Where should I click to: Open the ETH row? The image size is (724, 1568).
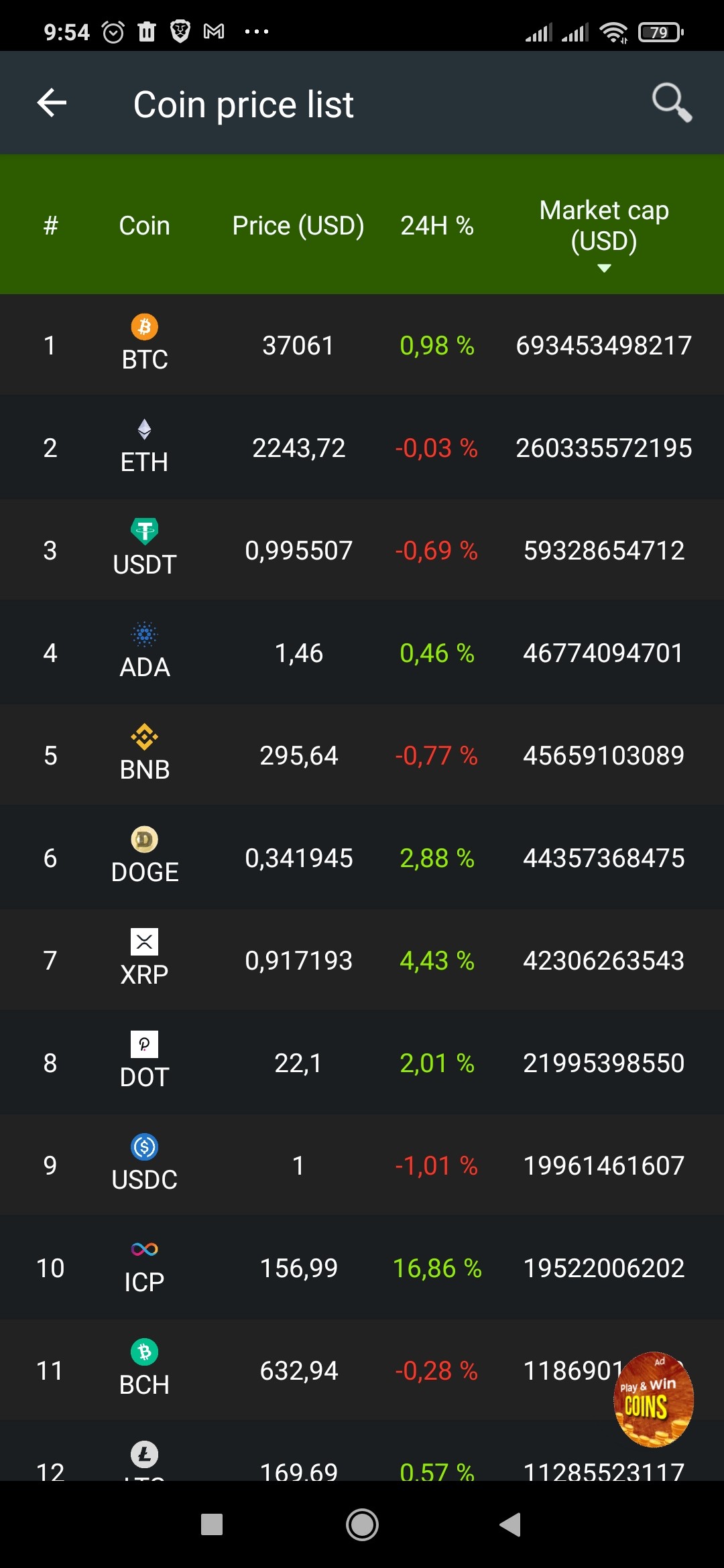tap(362, 448)
